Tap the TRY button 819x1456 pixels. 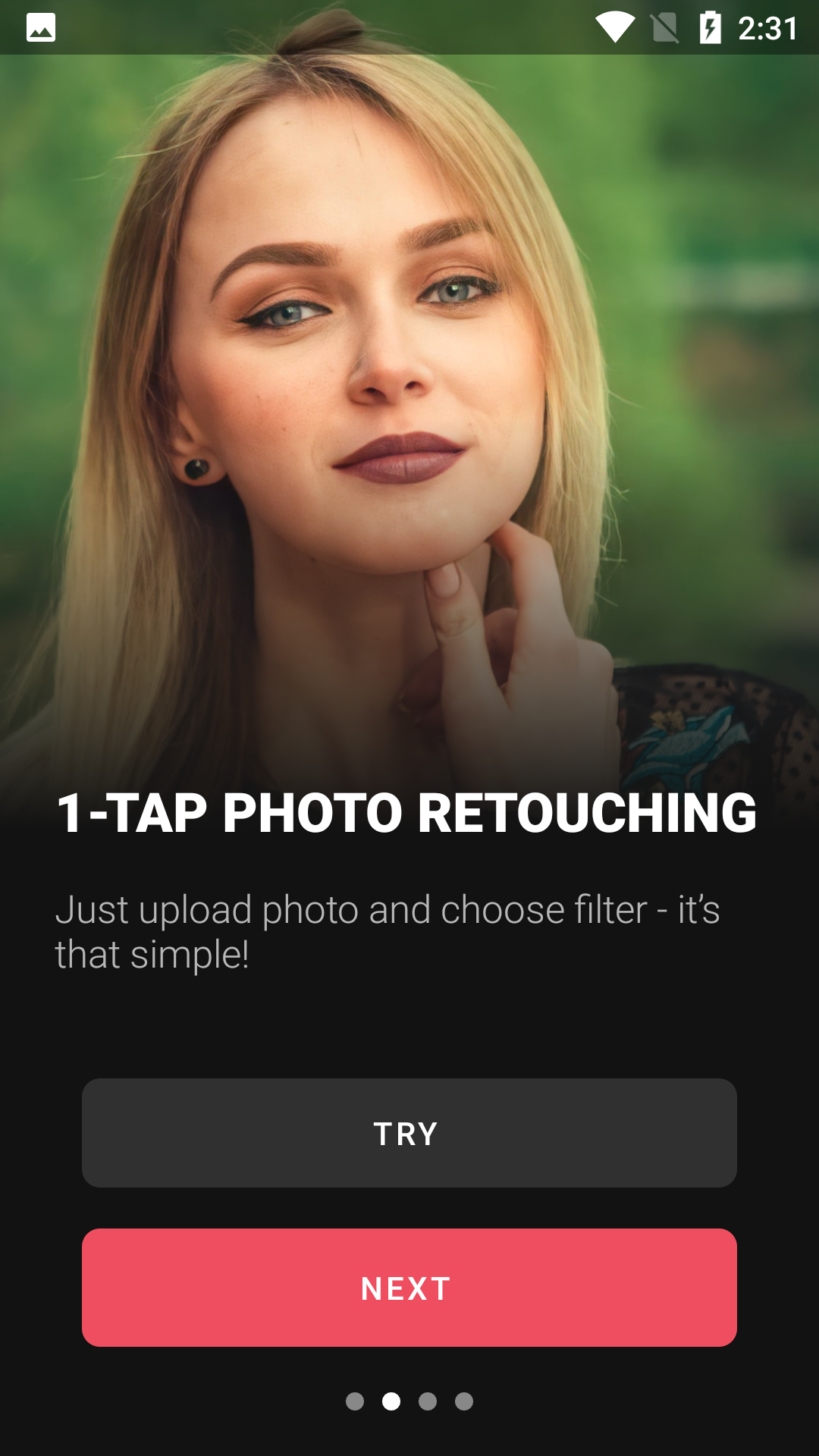click(409, 1133)
